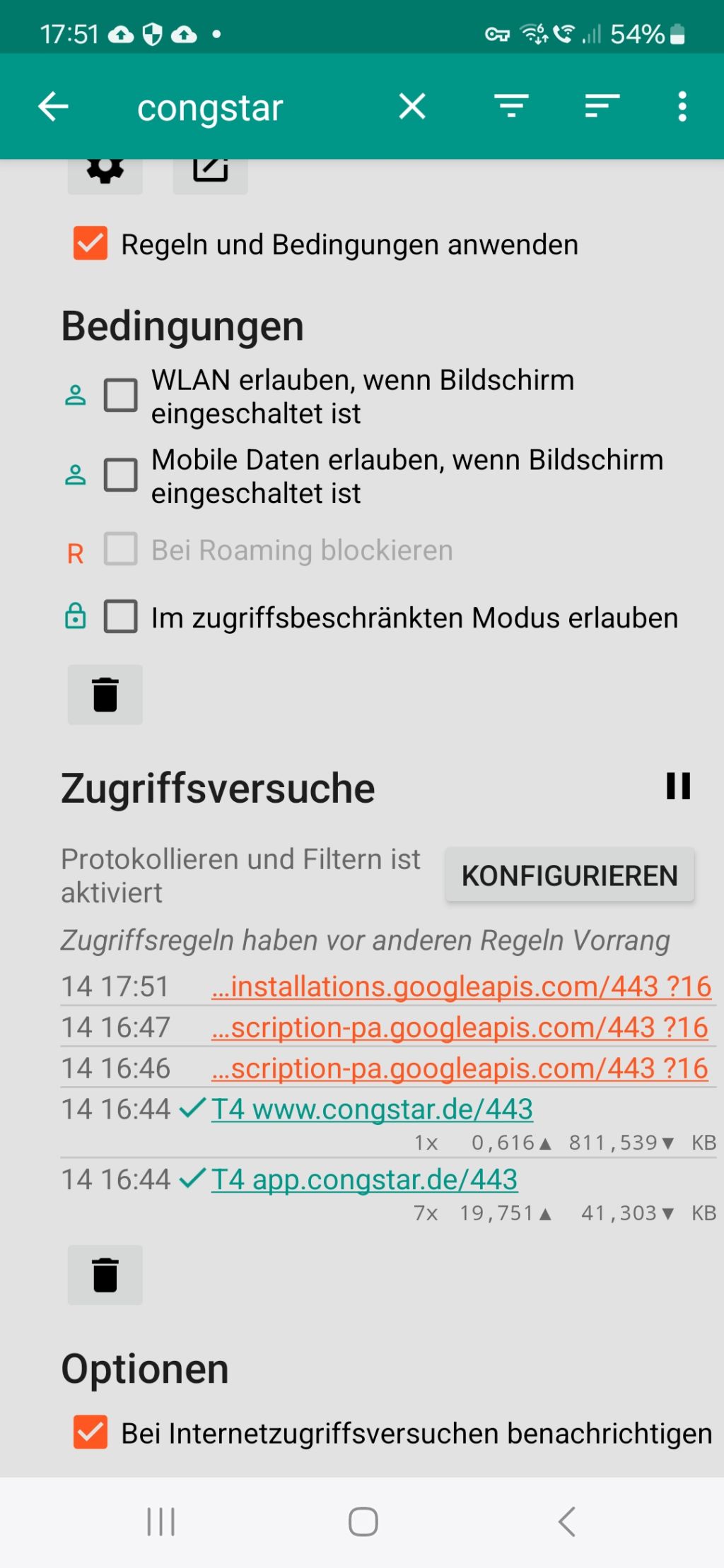The height and width of the screenshot is (1568, 724).
Task: Clear the congstar search text
Action: pyautogui.click(x=412, y=107)
